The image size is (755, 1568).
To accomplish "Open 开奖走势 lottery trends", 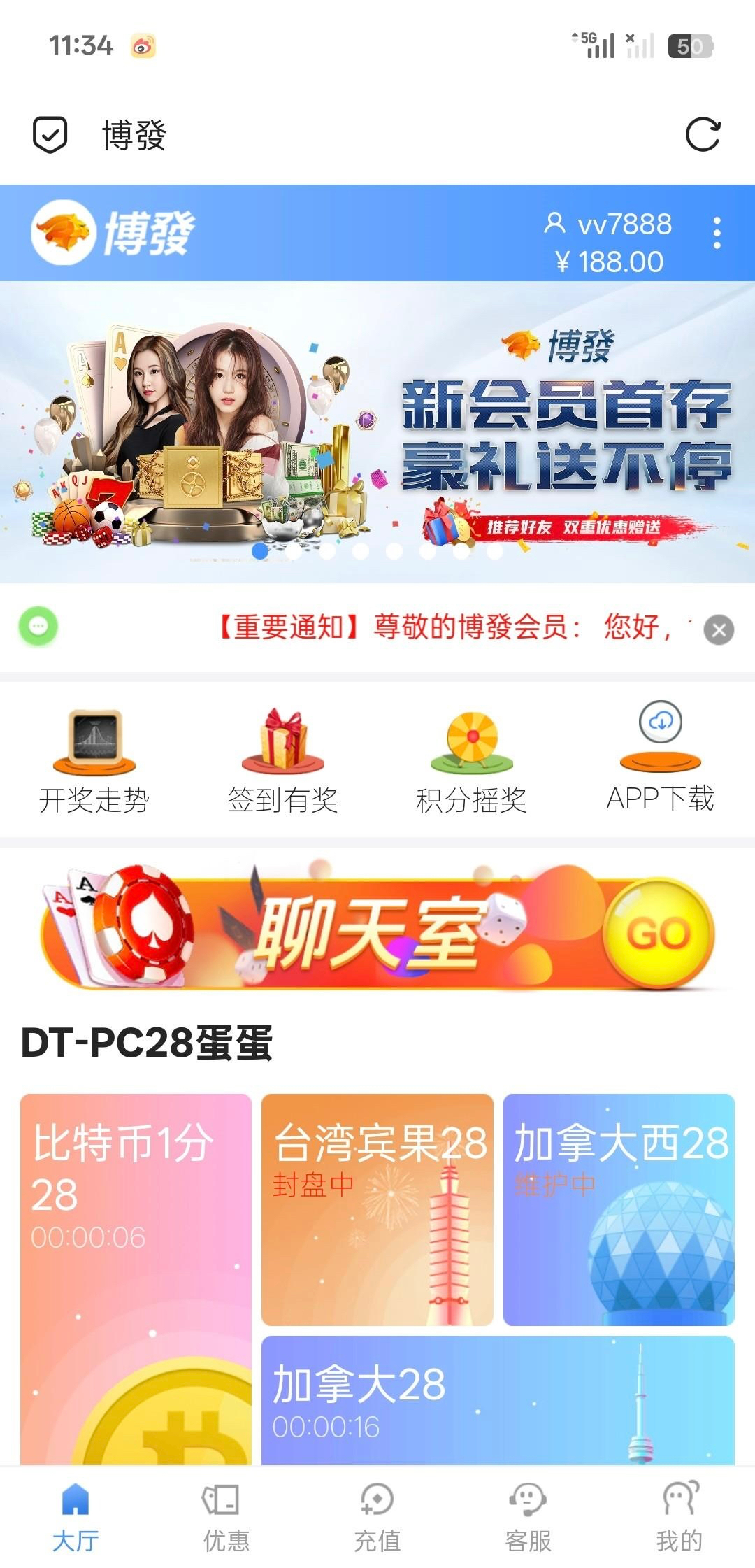I will pyautogui.click(x=94, y=762).
